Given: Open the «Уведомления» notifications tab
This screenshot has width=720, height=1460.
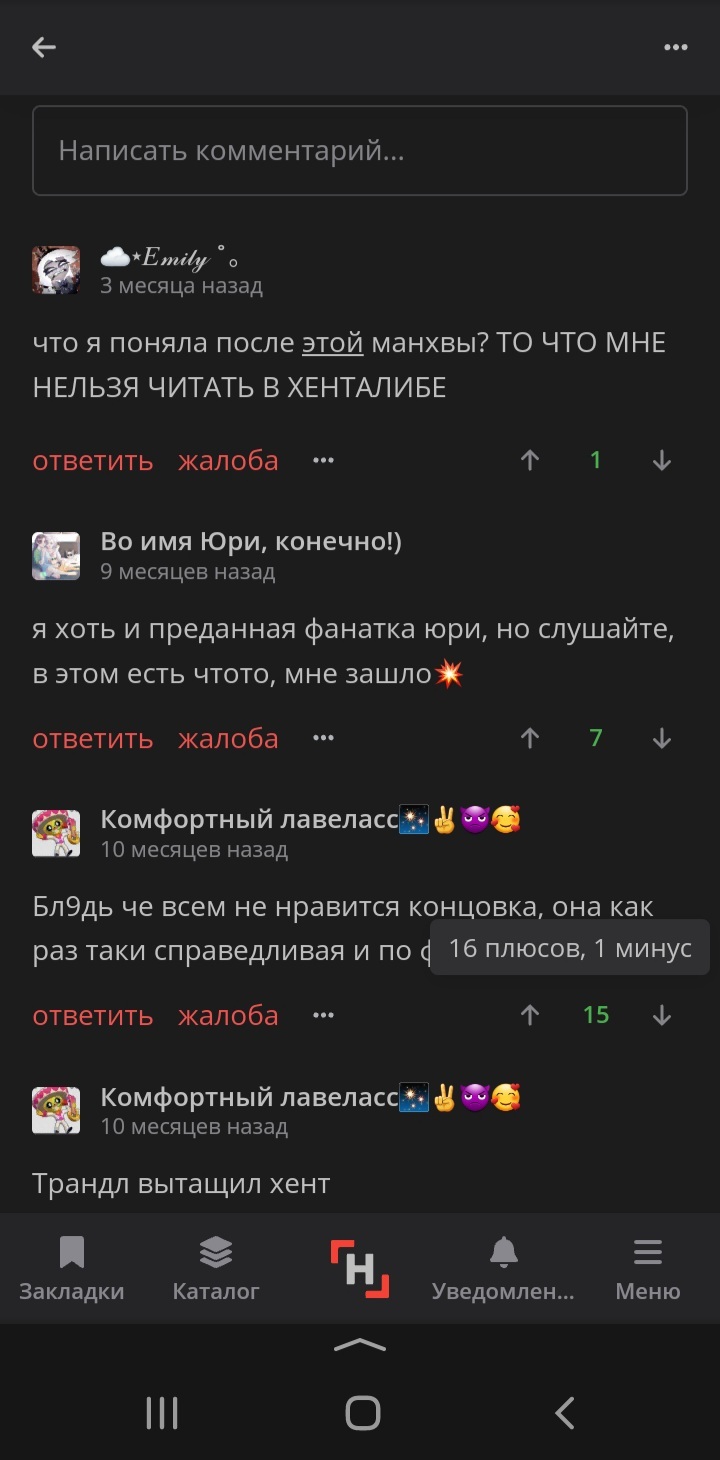Looking at the screenshot, I should click(503, 1268).
